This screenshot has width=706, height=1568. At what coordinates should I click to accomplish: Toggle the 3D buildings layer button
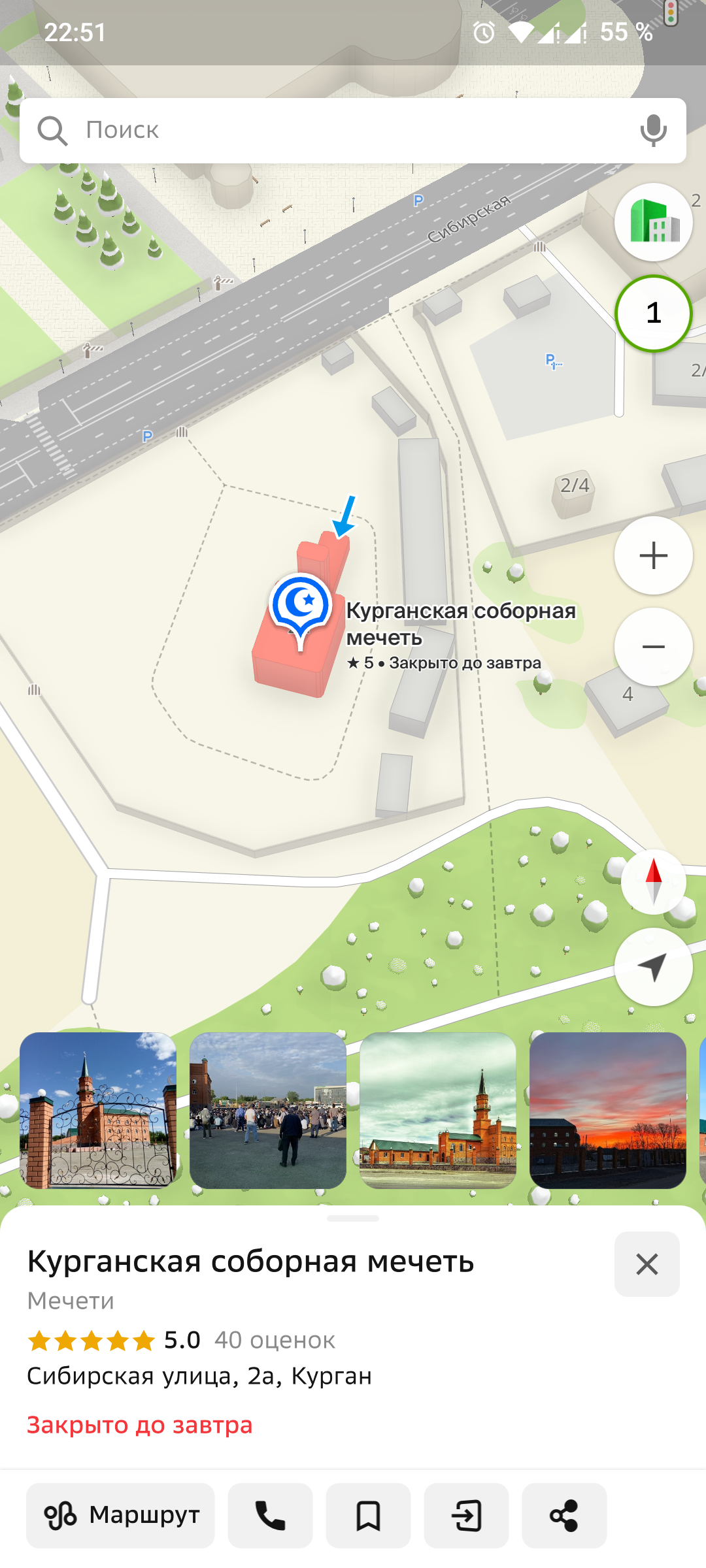(x=653, y=222)
